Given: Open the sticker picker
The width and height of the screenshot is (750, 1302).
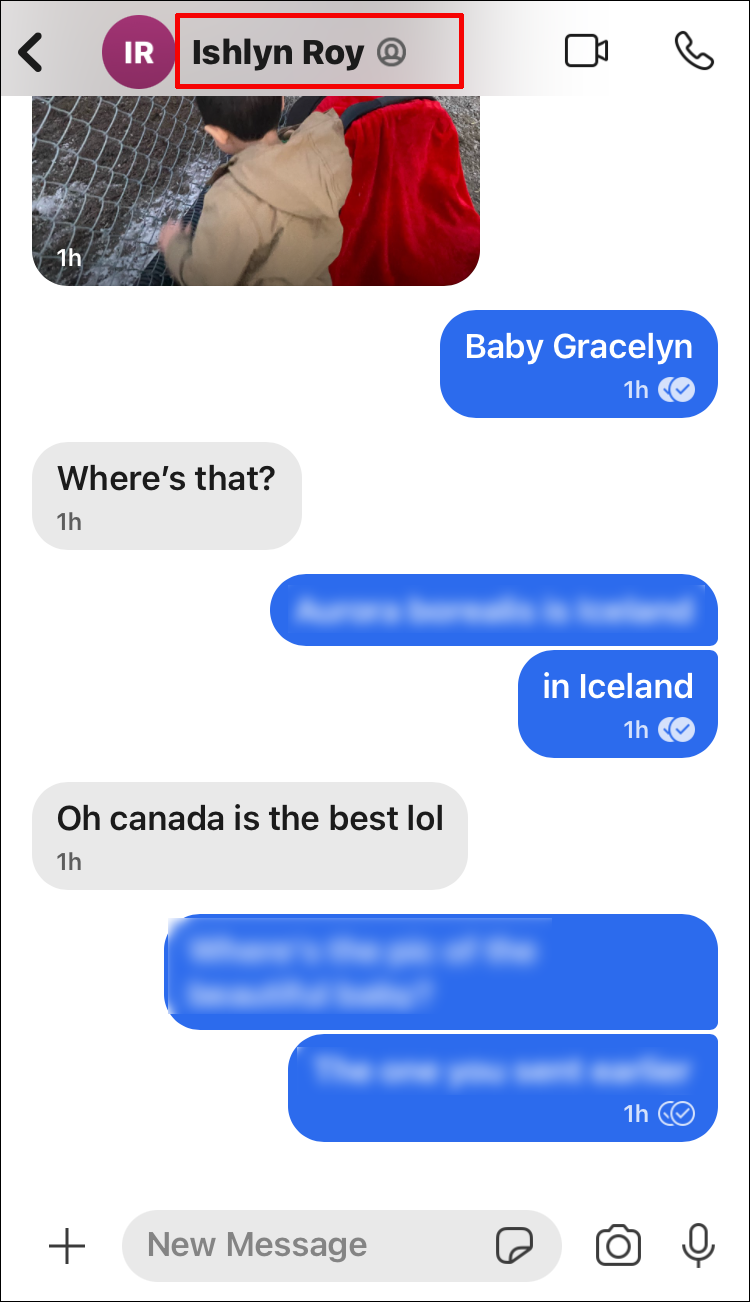Looking at the screenshot, I should click(515, 1246).
